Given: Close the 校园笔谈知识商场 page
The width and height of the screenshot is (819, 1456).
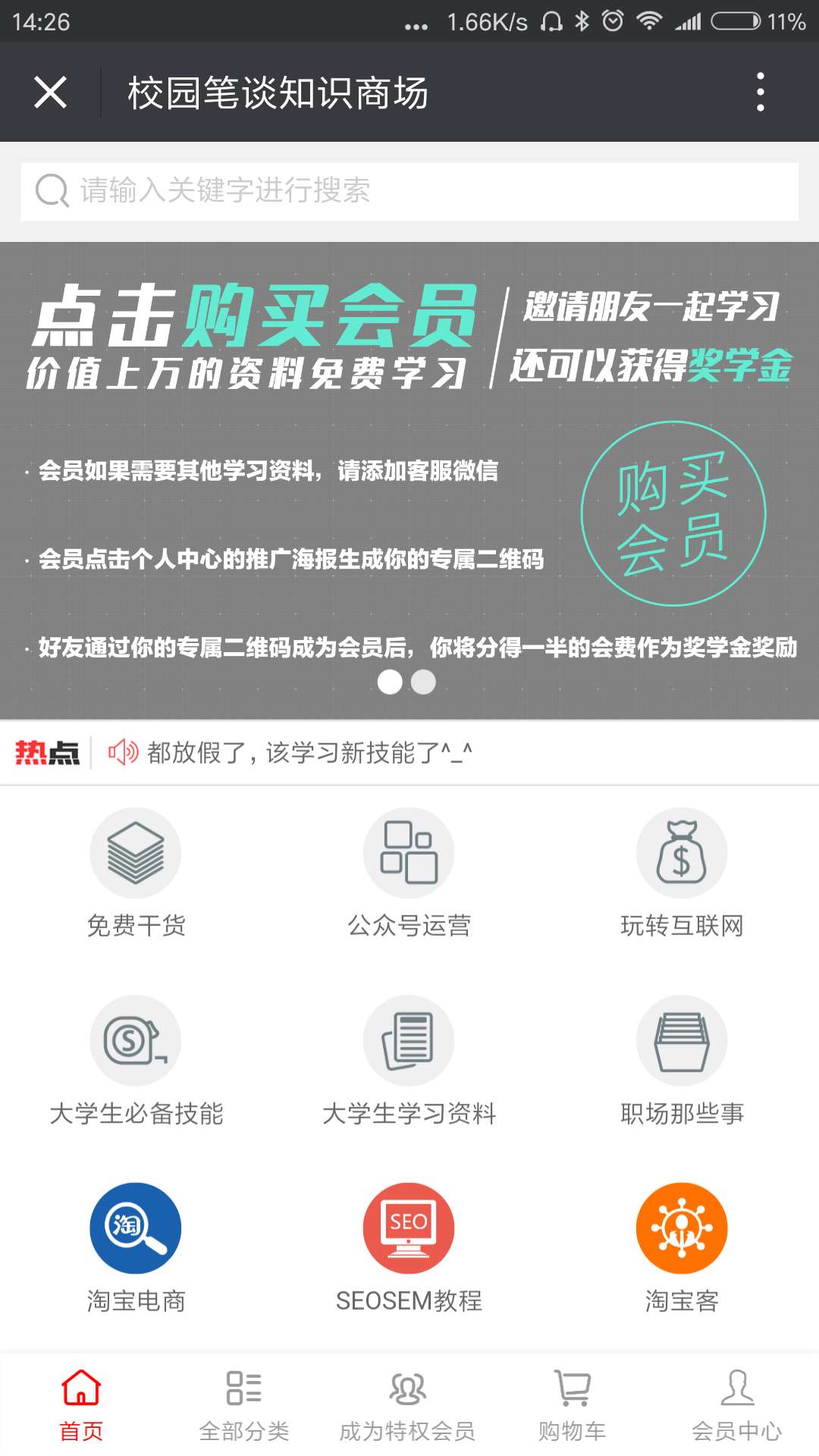Looking at the screenshot, I should [x=50, y=93].
